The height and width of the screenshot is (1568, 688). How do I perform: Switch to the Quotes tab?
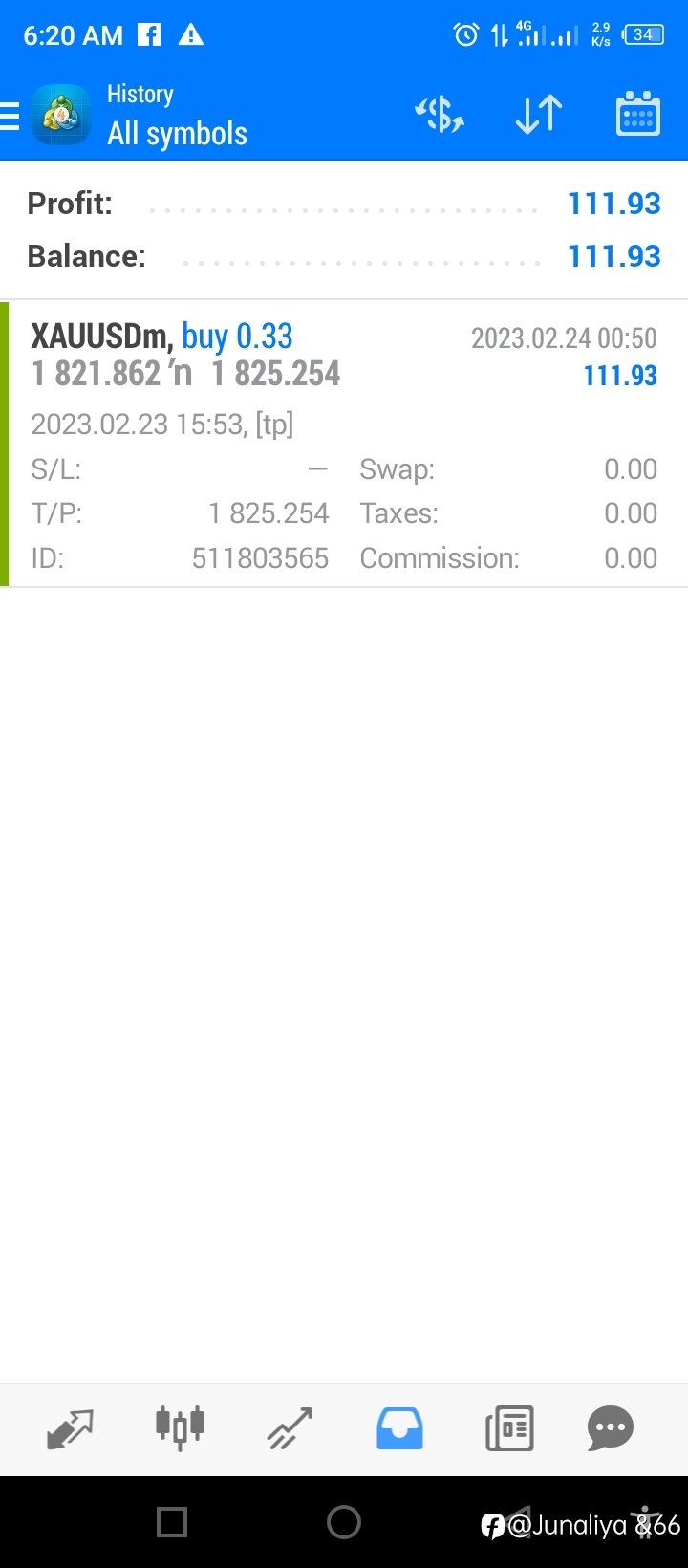point(71,1429)
